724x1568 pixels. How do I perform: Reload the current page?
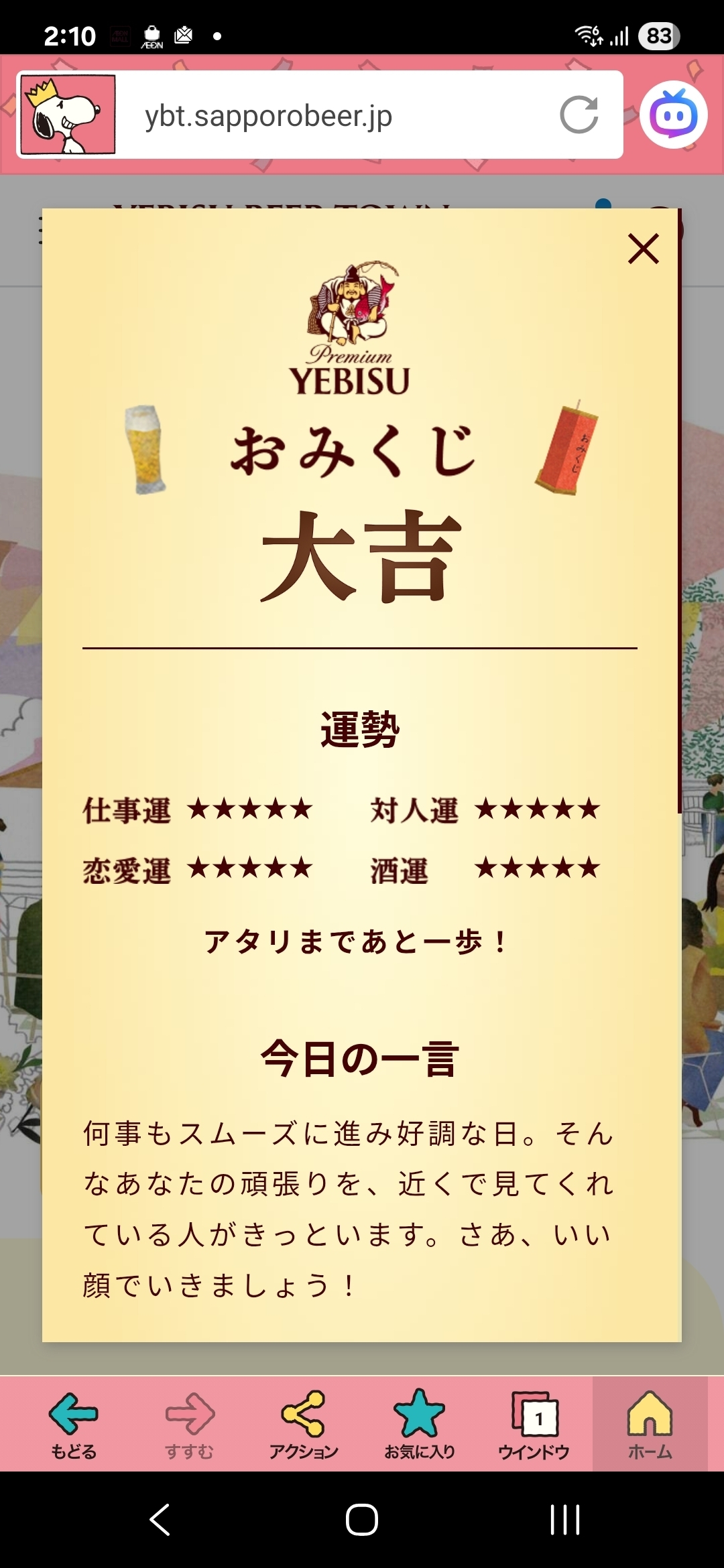579,115
